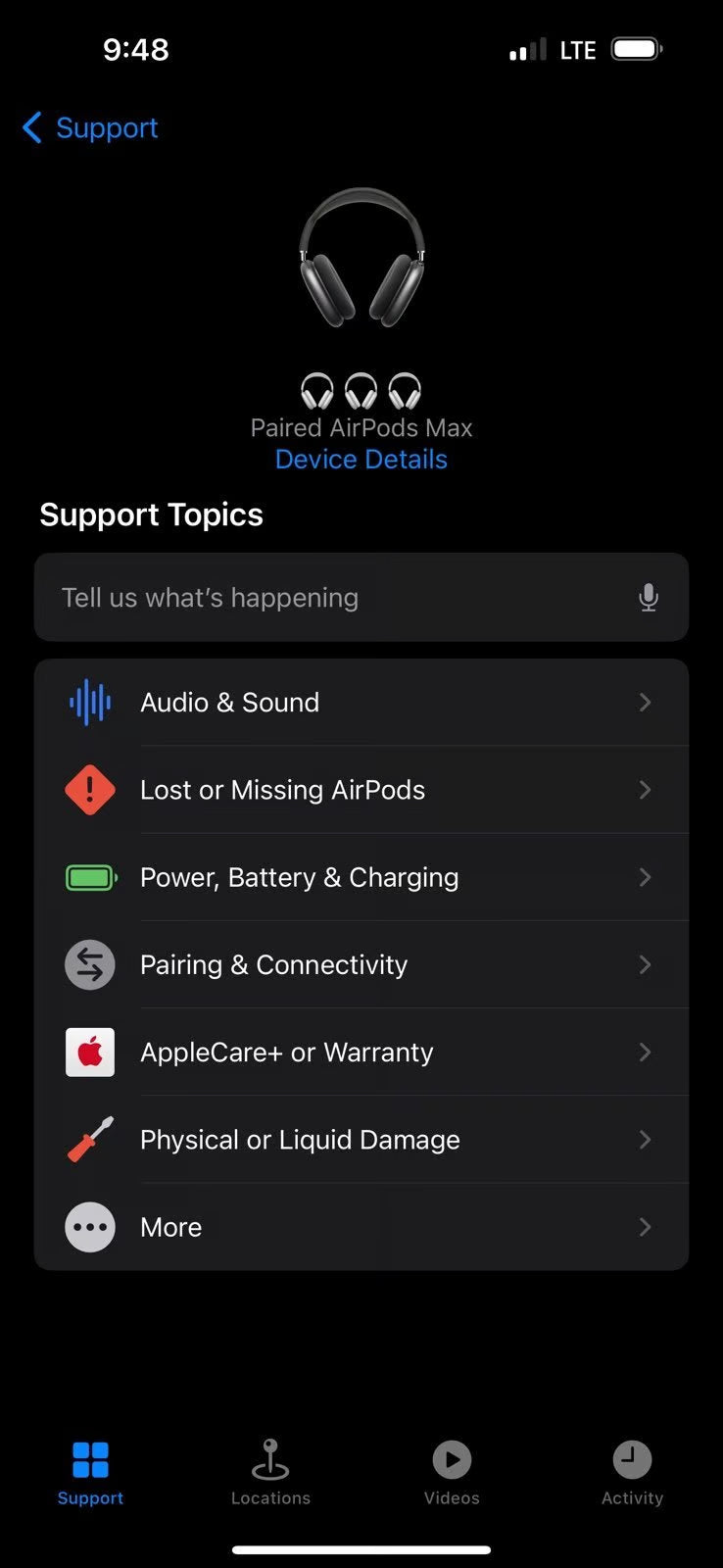Click the AirPods Max headphones image
Viewport: 723px width, 1568px height.
(361, 257)
